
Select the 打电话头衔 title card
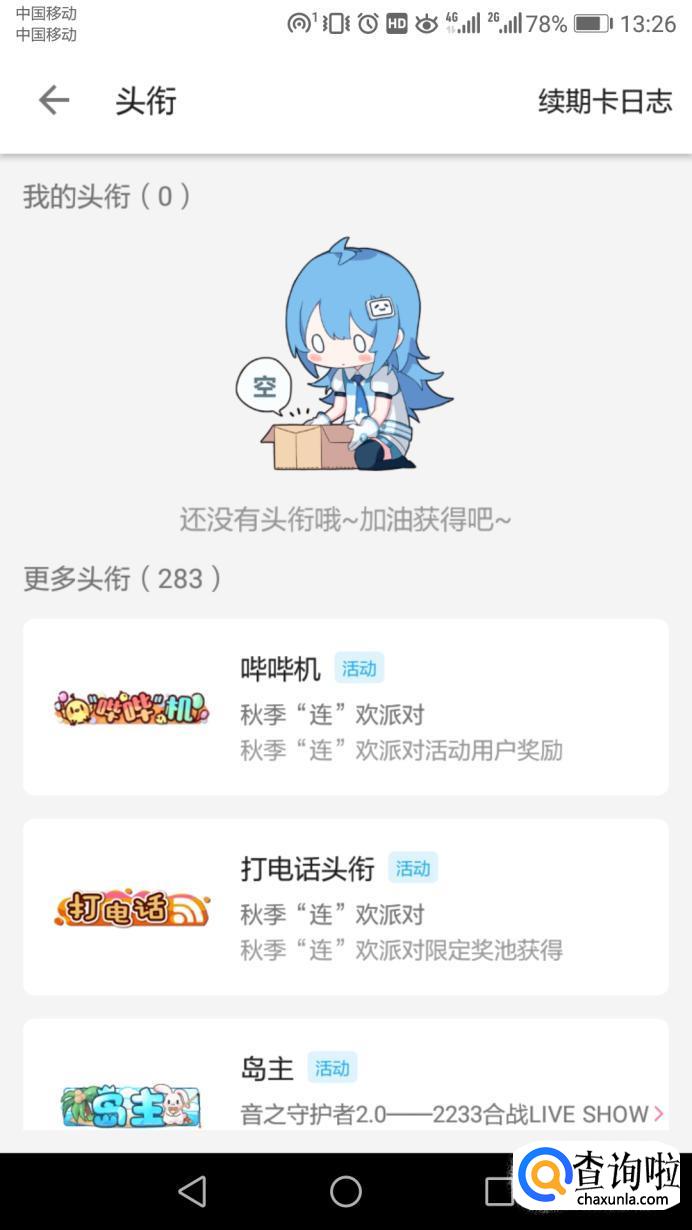tap(345, 907)
